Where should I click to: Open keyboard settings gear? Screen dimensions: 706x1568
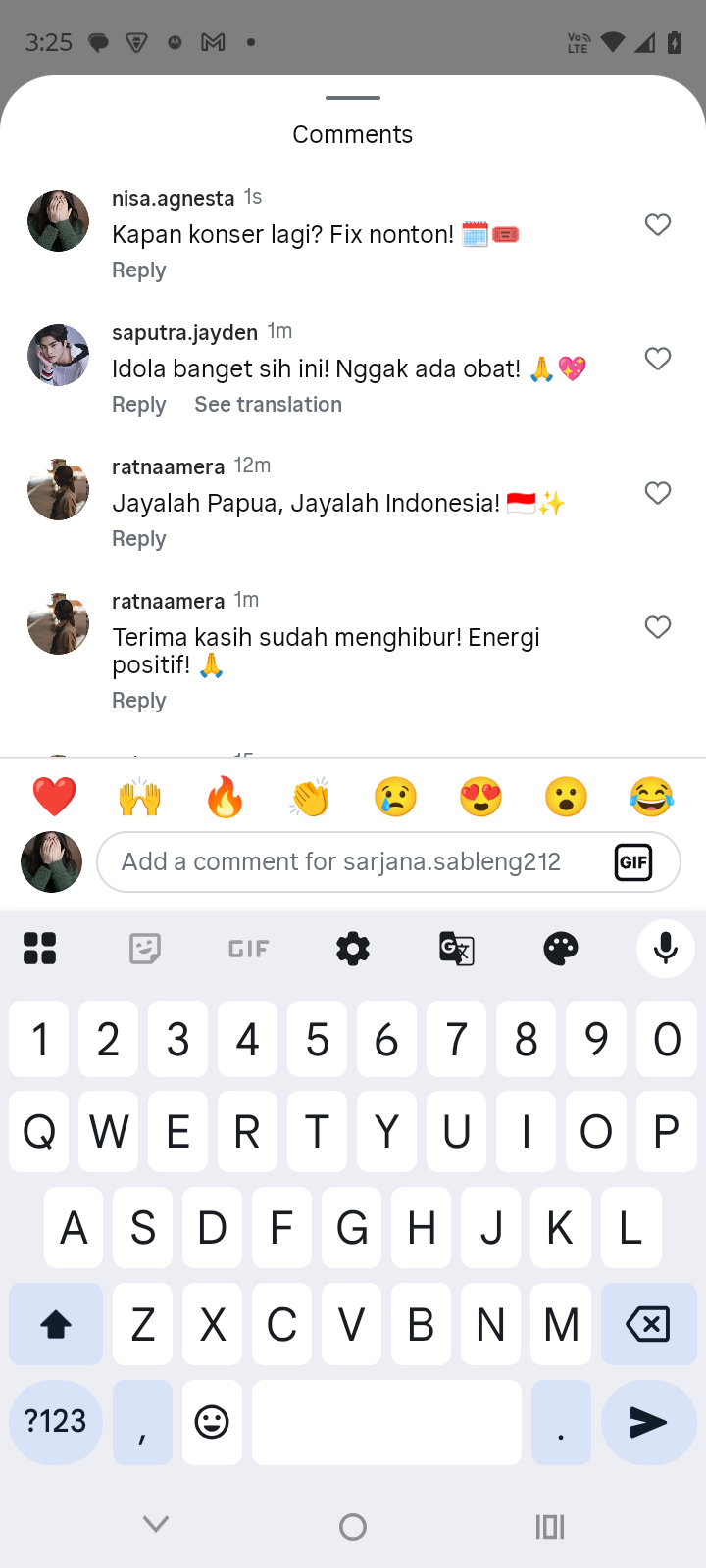pyautogui.click(x=353, y=949)
